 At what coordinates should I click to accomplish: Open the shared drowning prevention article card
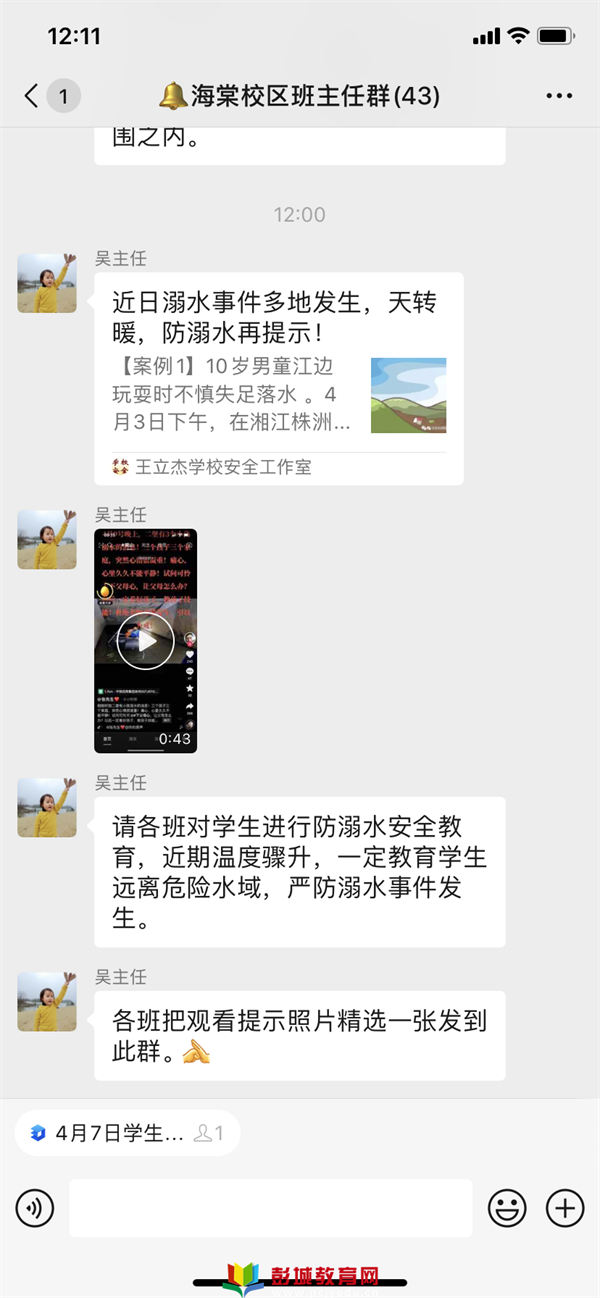pos(279,378)
